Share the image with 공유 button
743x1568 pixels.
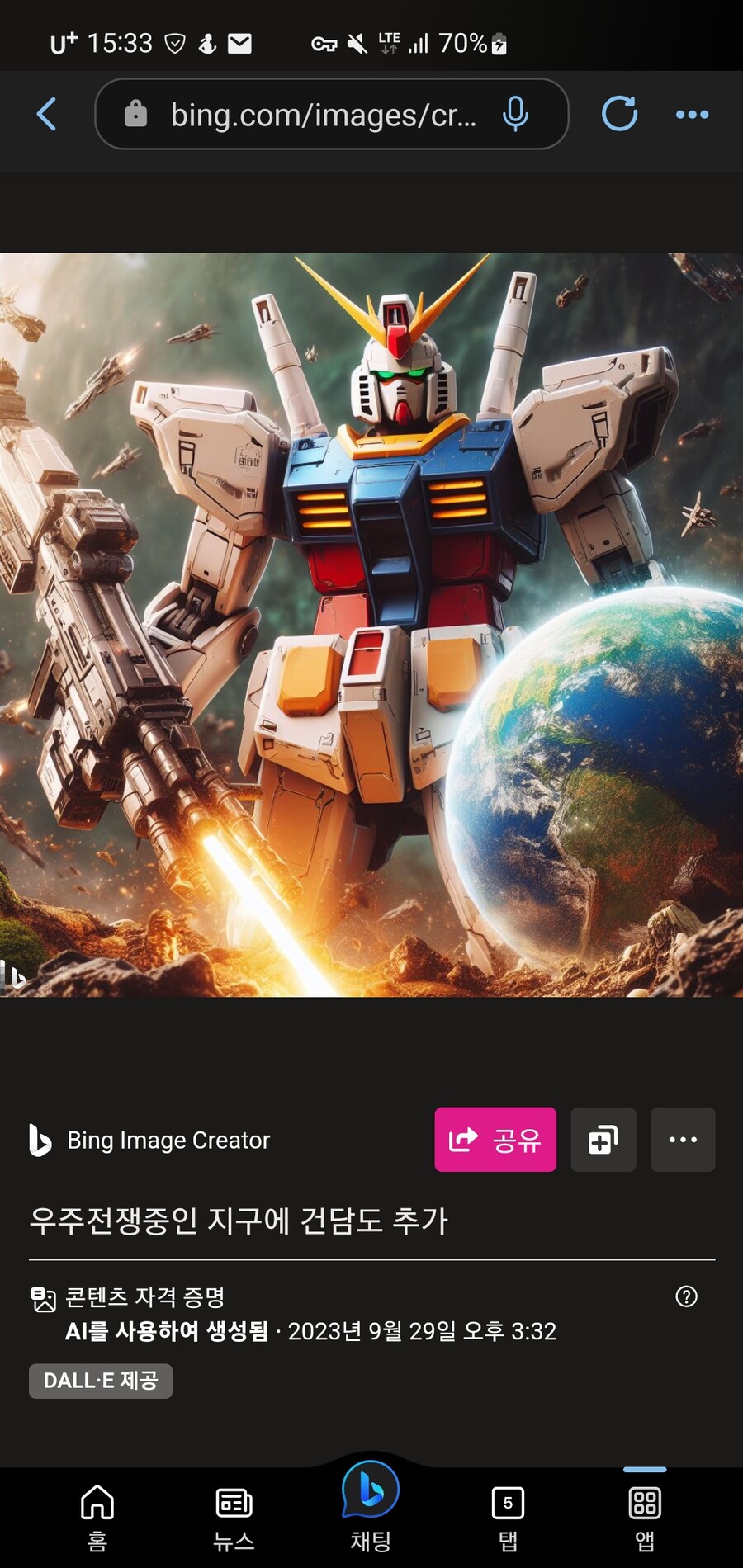[x=495, y=1140]
